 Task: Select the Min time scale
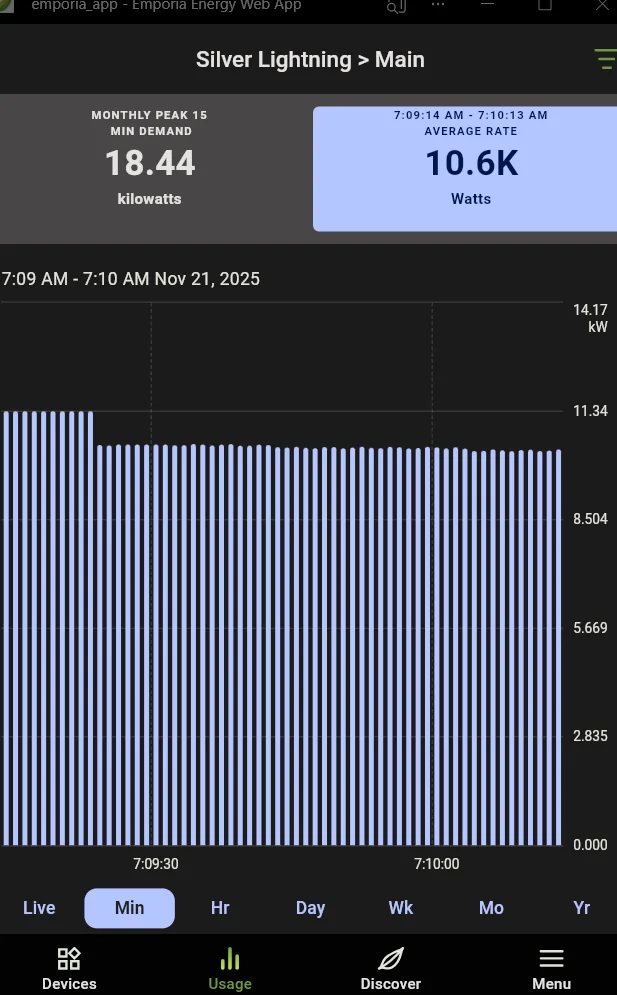coord(129,908)
